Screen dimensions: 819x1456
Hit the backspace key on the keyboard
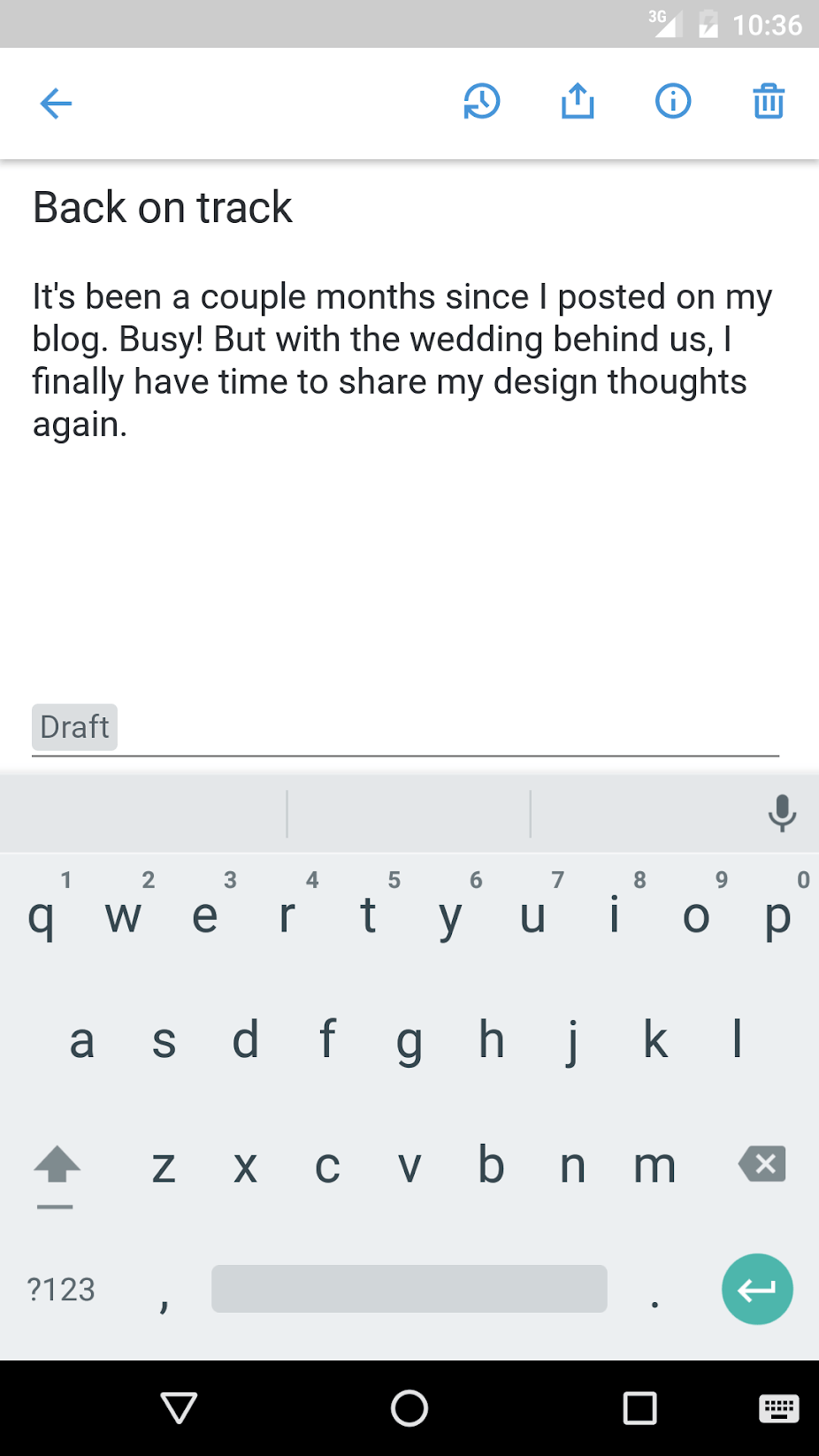point(762,1164)
